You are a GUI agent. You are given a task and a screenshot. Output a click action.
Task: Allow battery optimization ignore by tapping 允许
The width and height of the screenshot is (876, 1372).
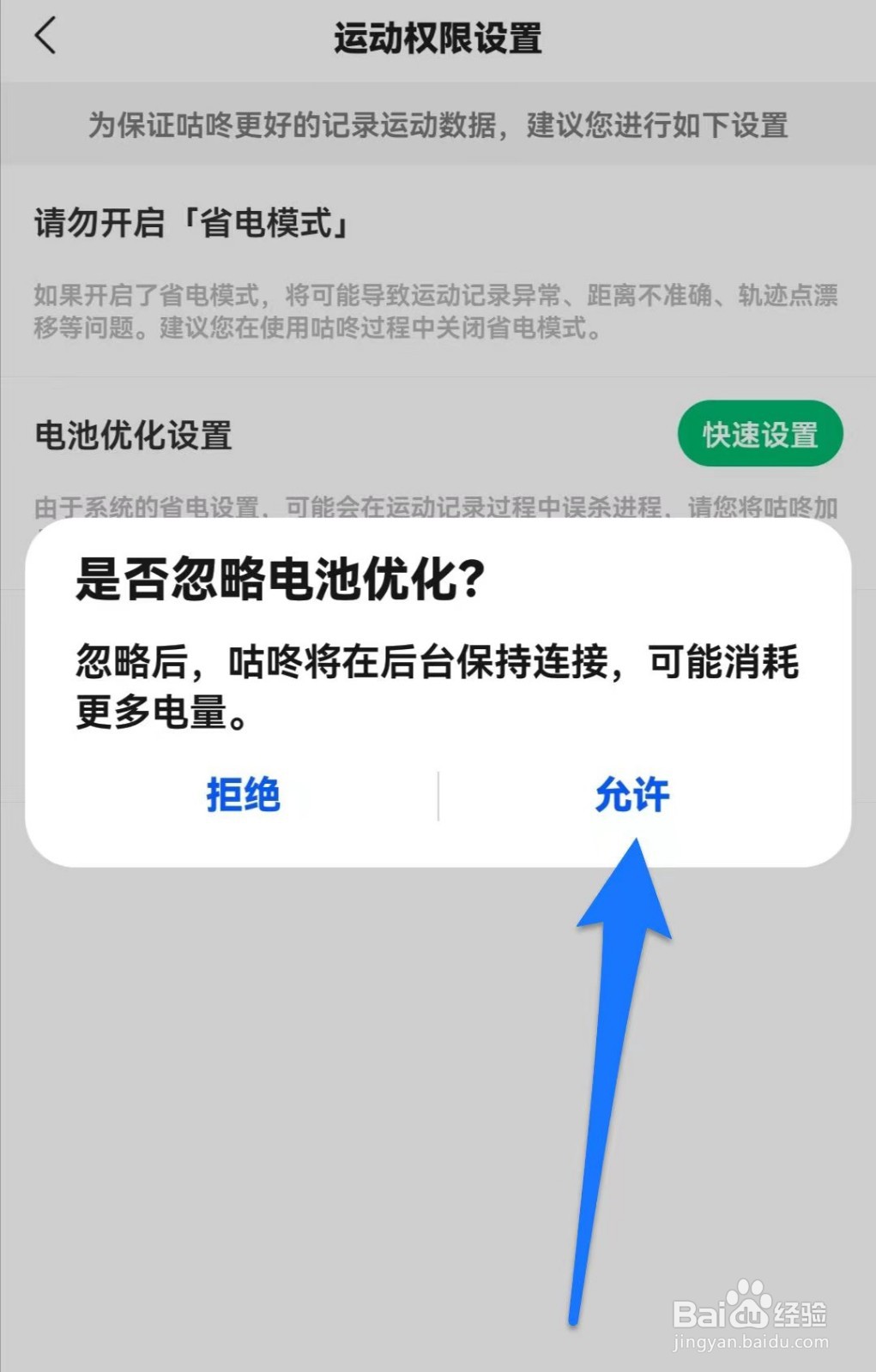[632, 797]
